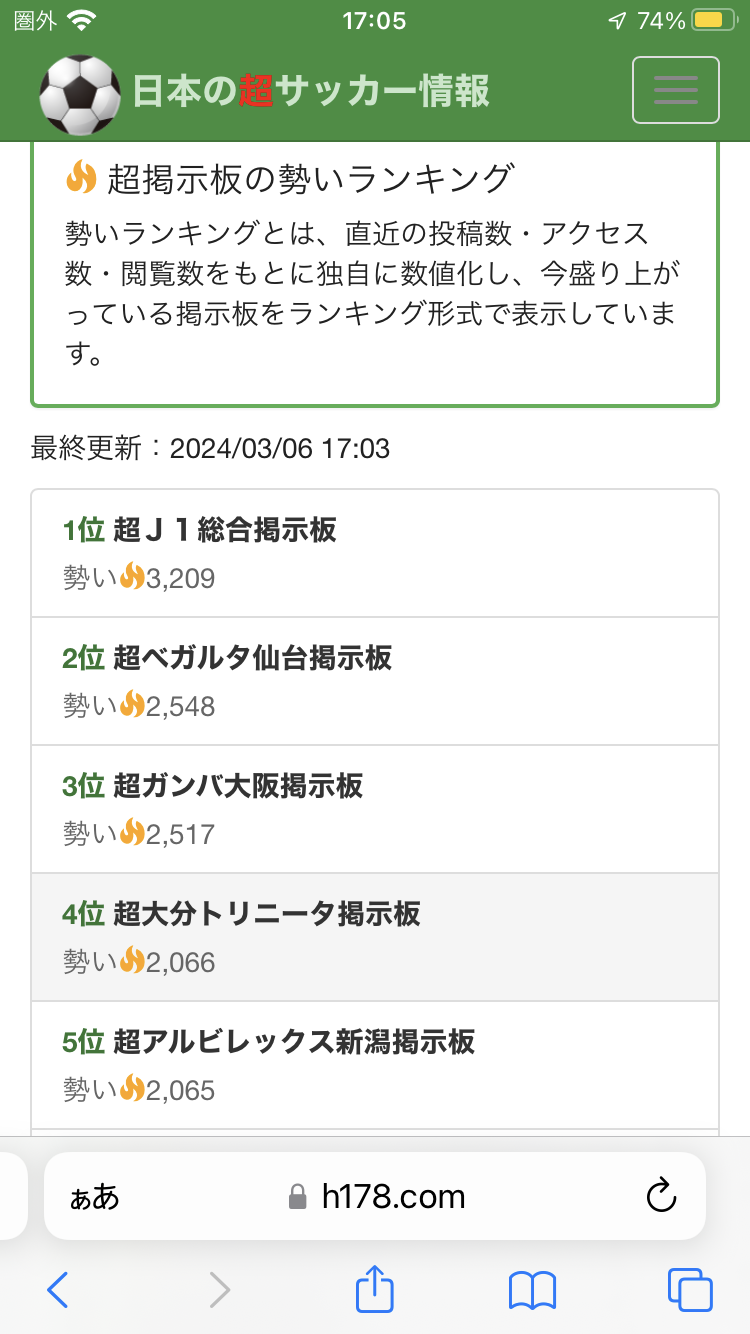Open 超ガンバ大阪掲示板 ranked 3位
750x1334 pixels.
pyautogui.click(x=238, y=786)
